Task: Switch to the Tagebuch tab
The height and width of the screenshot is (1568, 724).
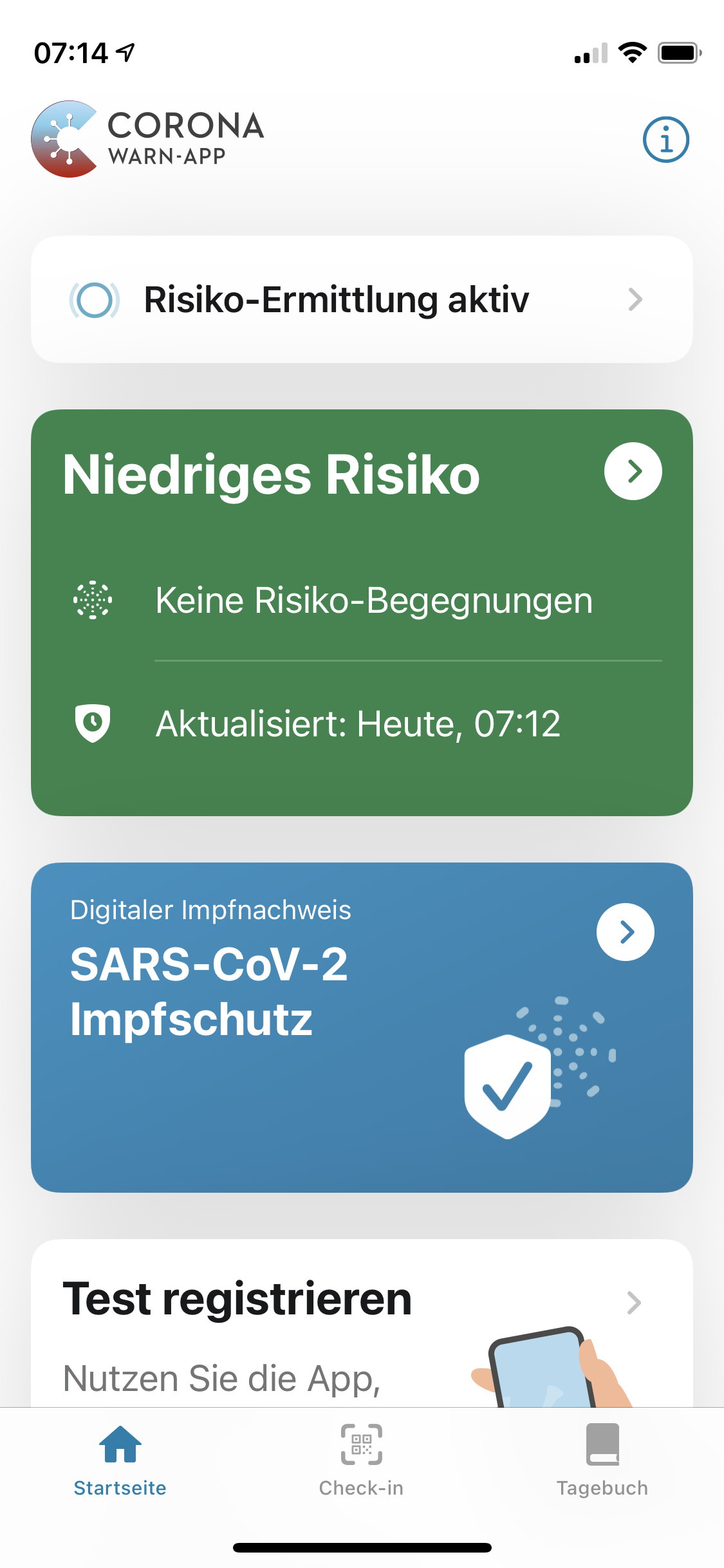Action: coord(602,1461)
